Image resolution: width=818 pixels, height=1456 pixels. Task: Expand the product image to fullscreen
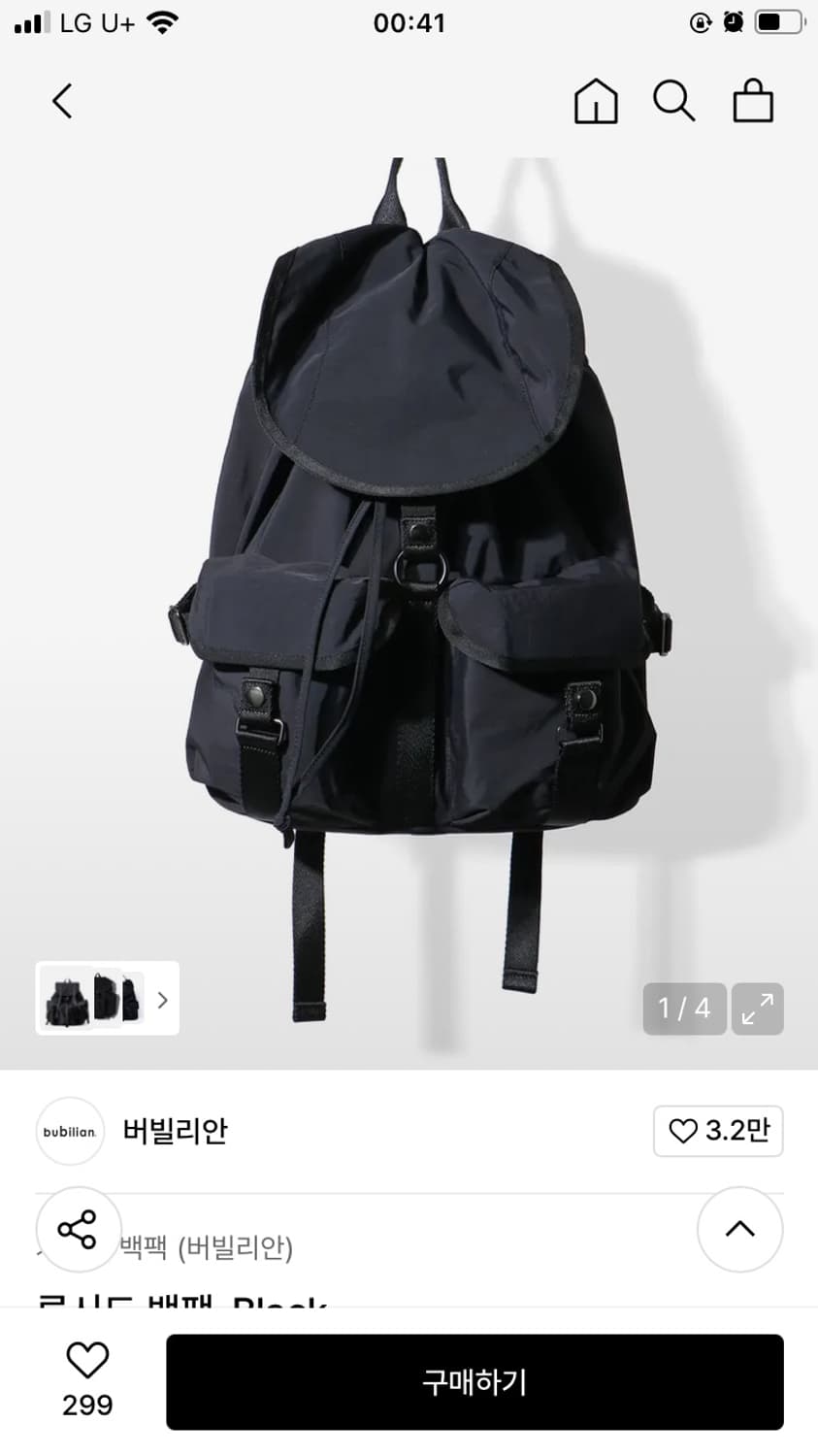point(758,1009)
